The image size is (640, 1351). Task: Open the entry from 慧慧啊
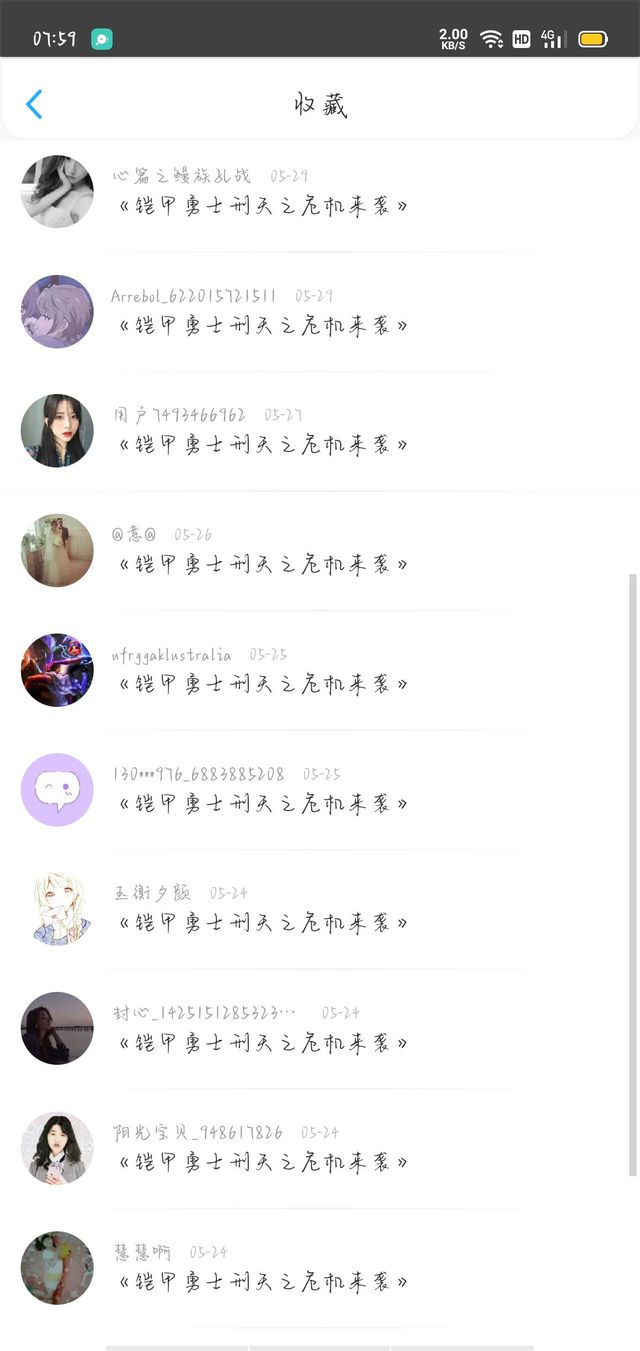(320, 1268)
